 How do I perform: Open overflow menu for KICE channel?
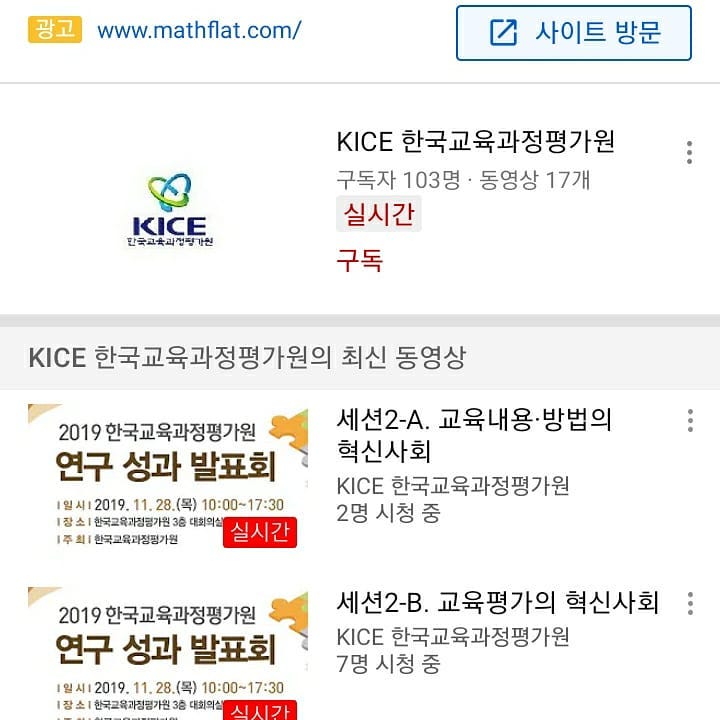689,153
